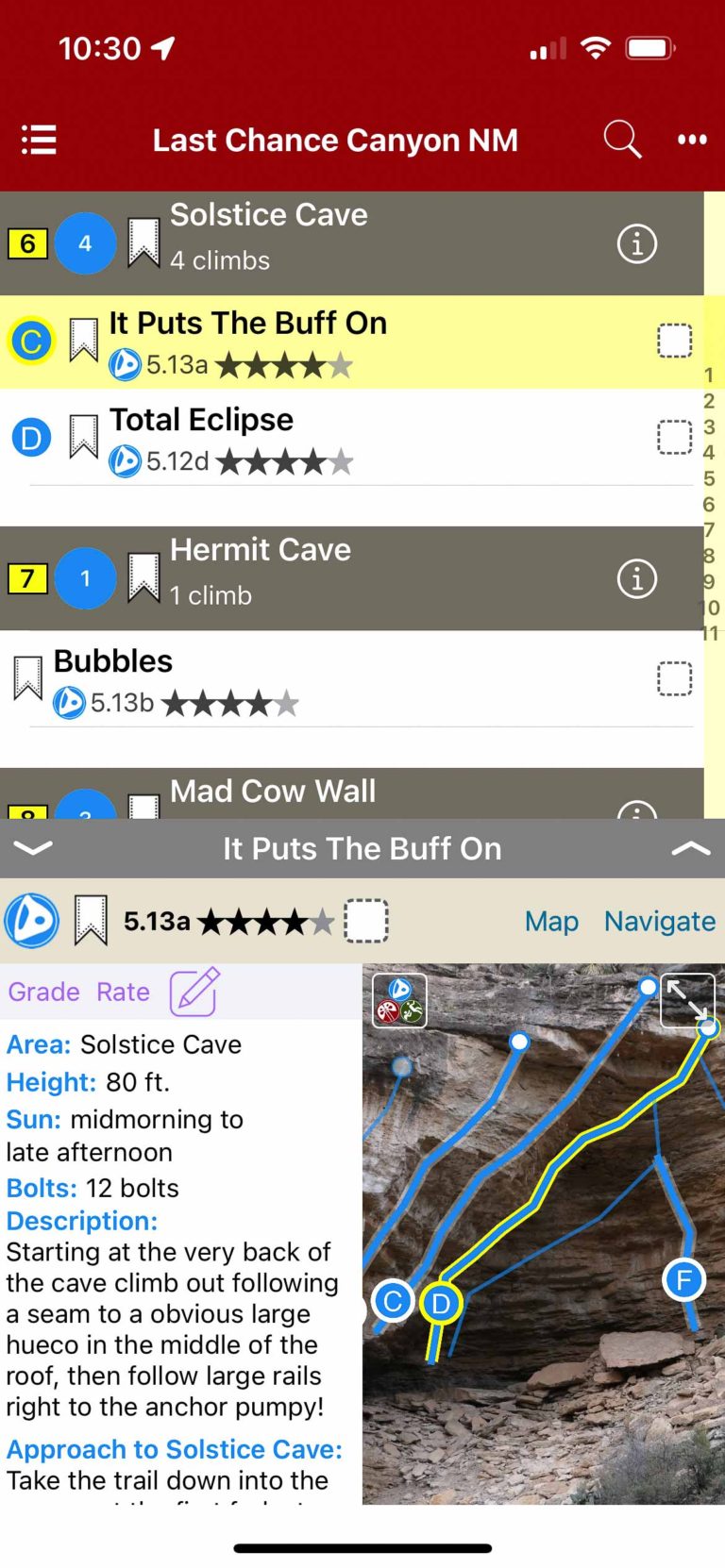Select Rate in the detail panel
This screenshot has height=1568, width=725.
pos(123,993)
